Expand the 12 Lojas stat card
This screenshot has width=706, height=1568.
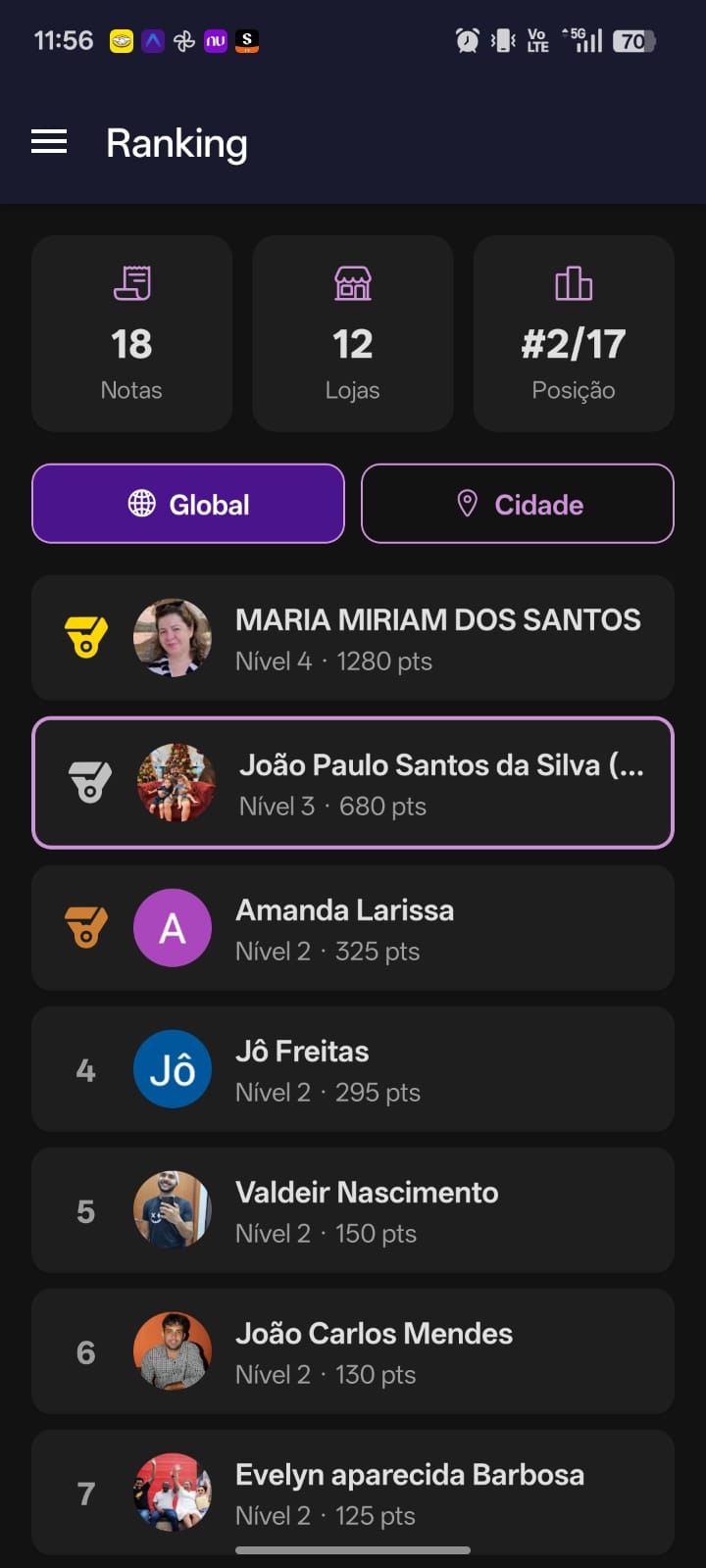point(352,334)
